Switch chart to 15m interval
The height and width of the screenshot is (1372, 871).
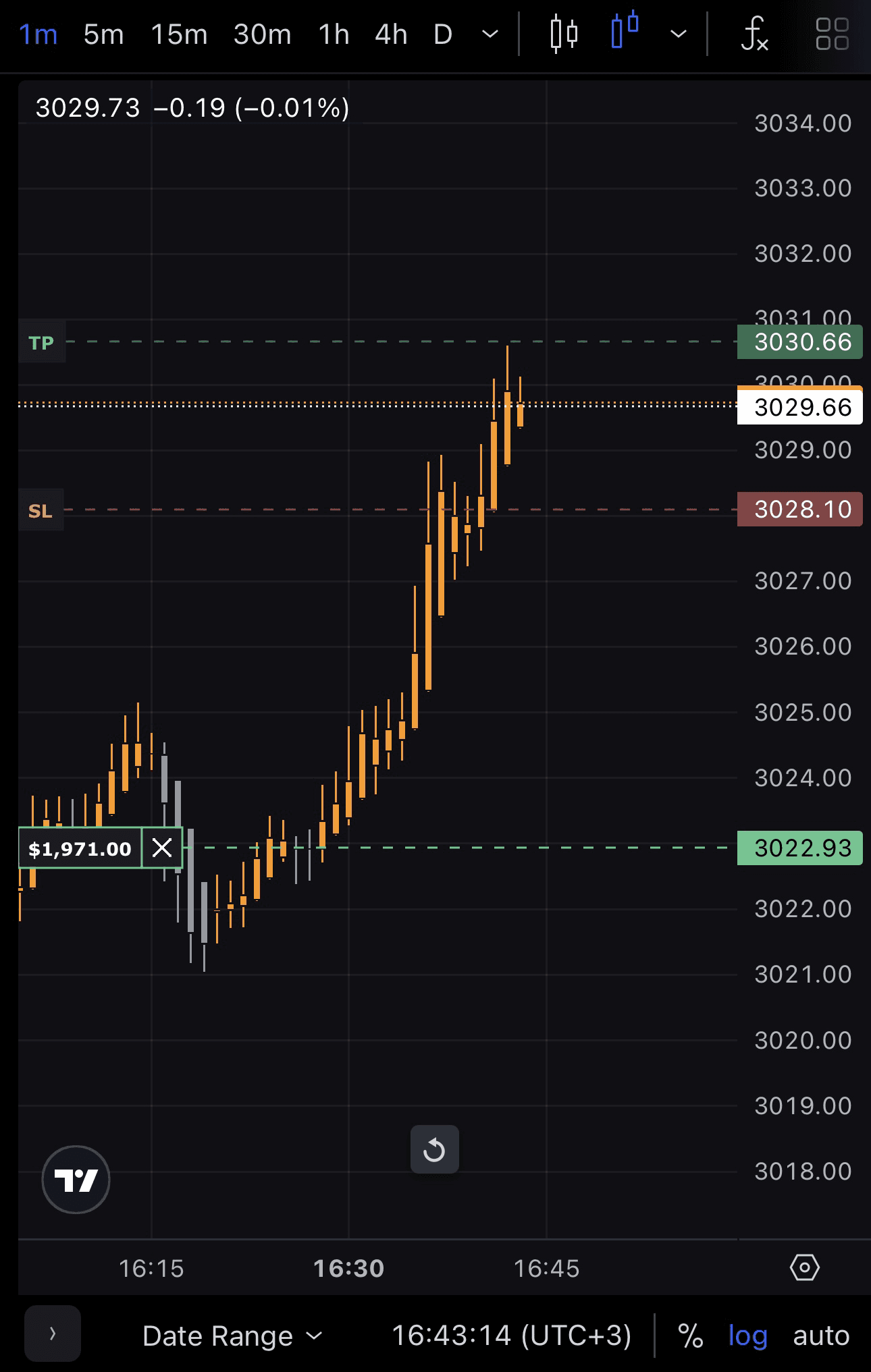tap(179, 34)
